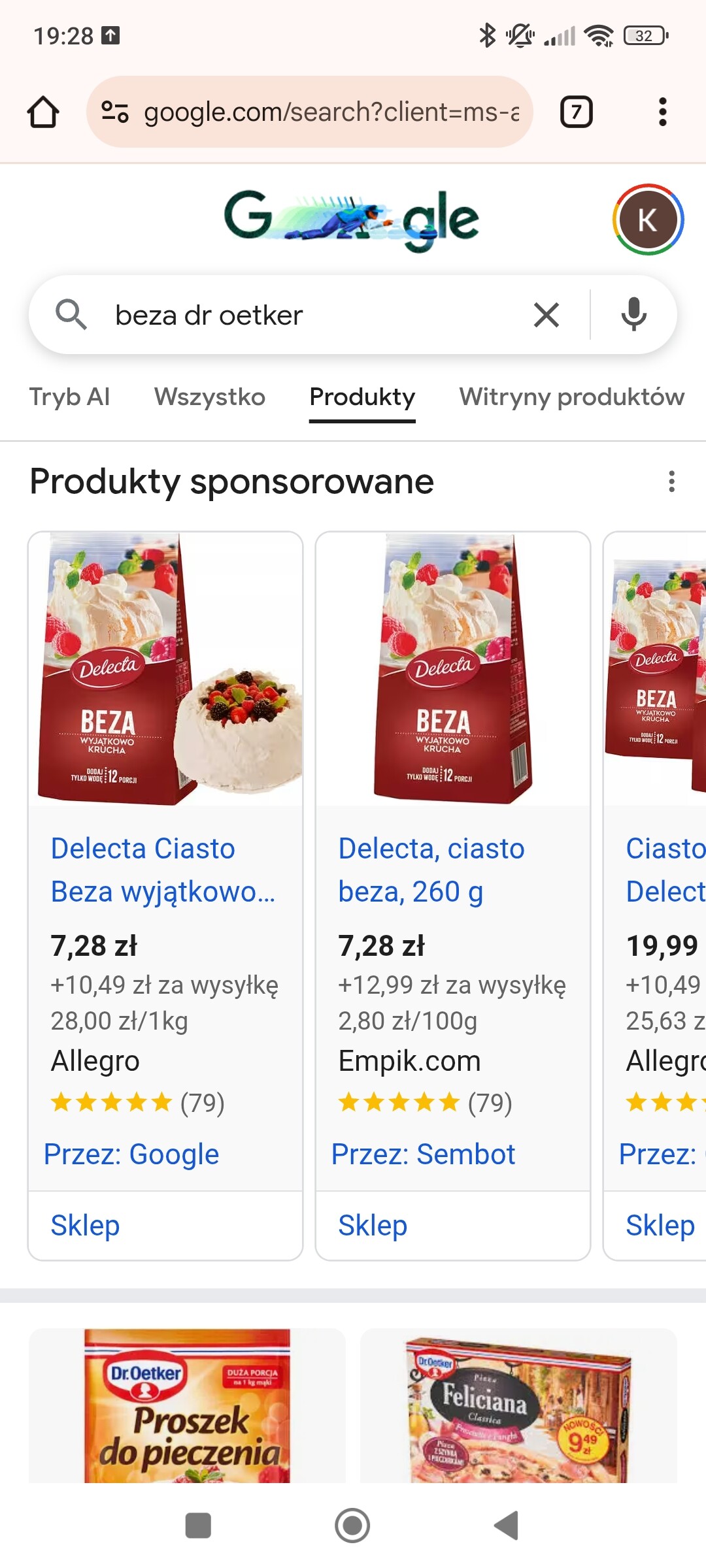Start voice search with the microphone
Viewport: 706px width, 1568px height.
pyautogui.click(x=633, y=315)
